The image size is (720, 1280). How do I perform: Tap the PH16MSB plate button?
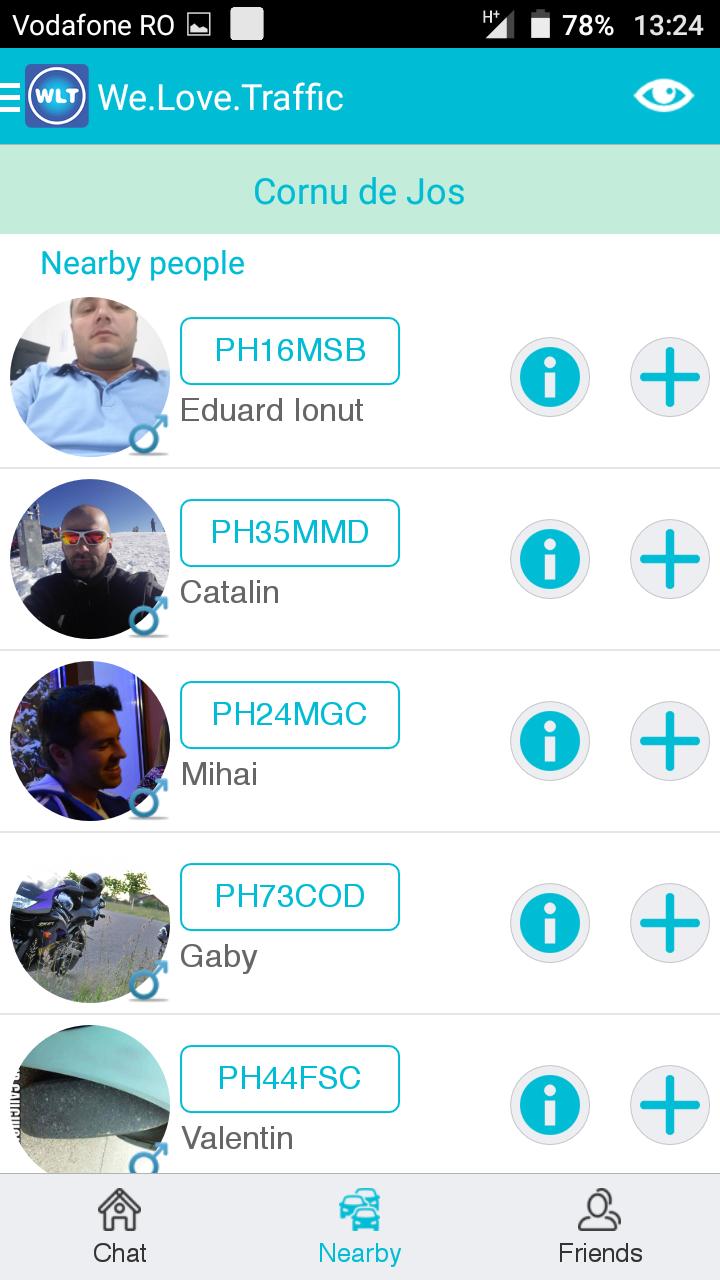290,351
